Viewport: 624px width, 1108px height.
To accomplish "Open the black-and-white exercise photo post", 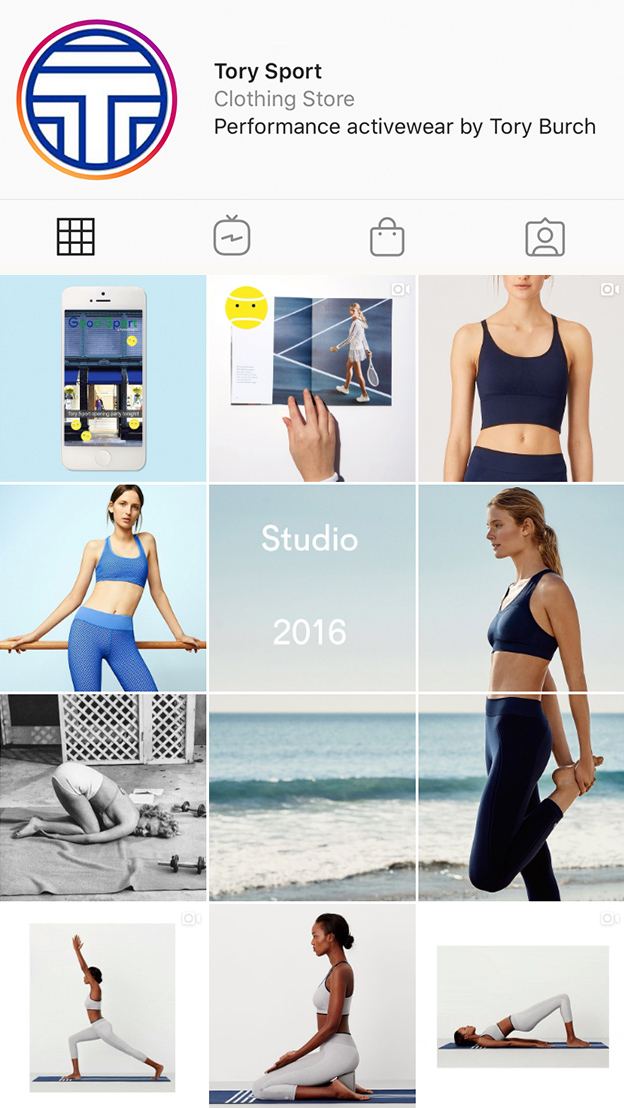I will point(103,797).
